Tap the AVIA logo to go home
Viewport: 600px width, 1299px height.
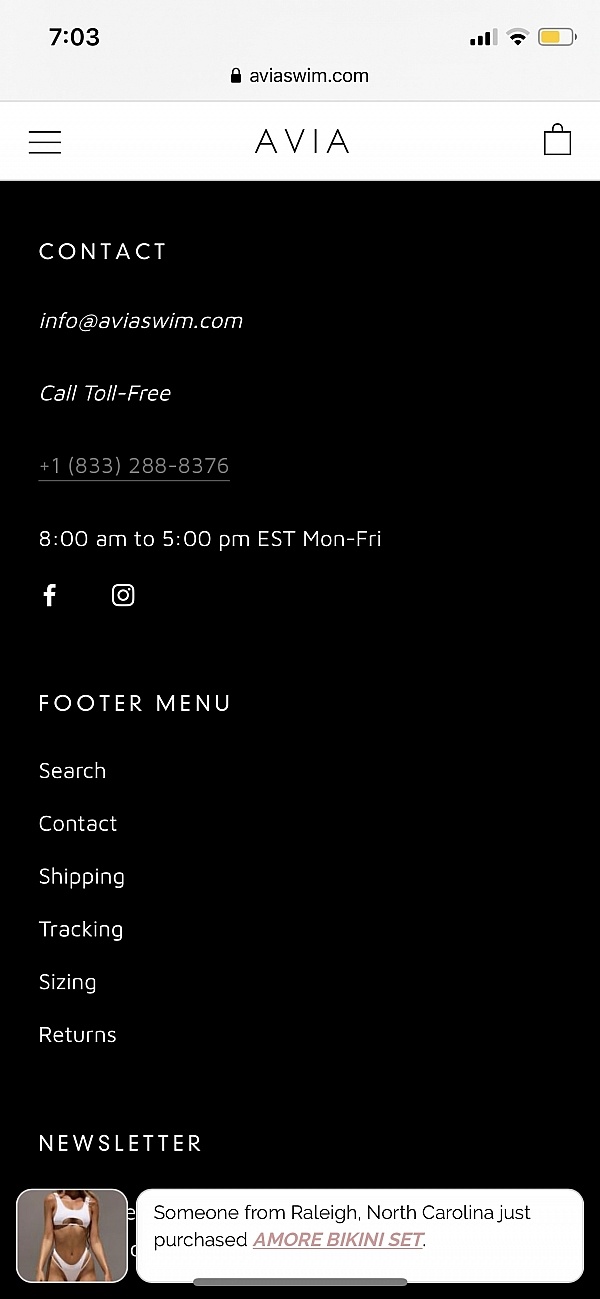click(x=302, y=141)
